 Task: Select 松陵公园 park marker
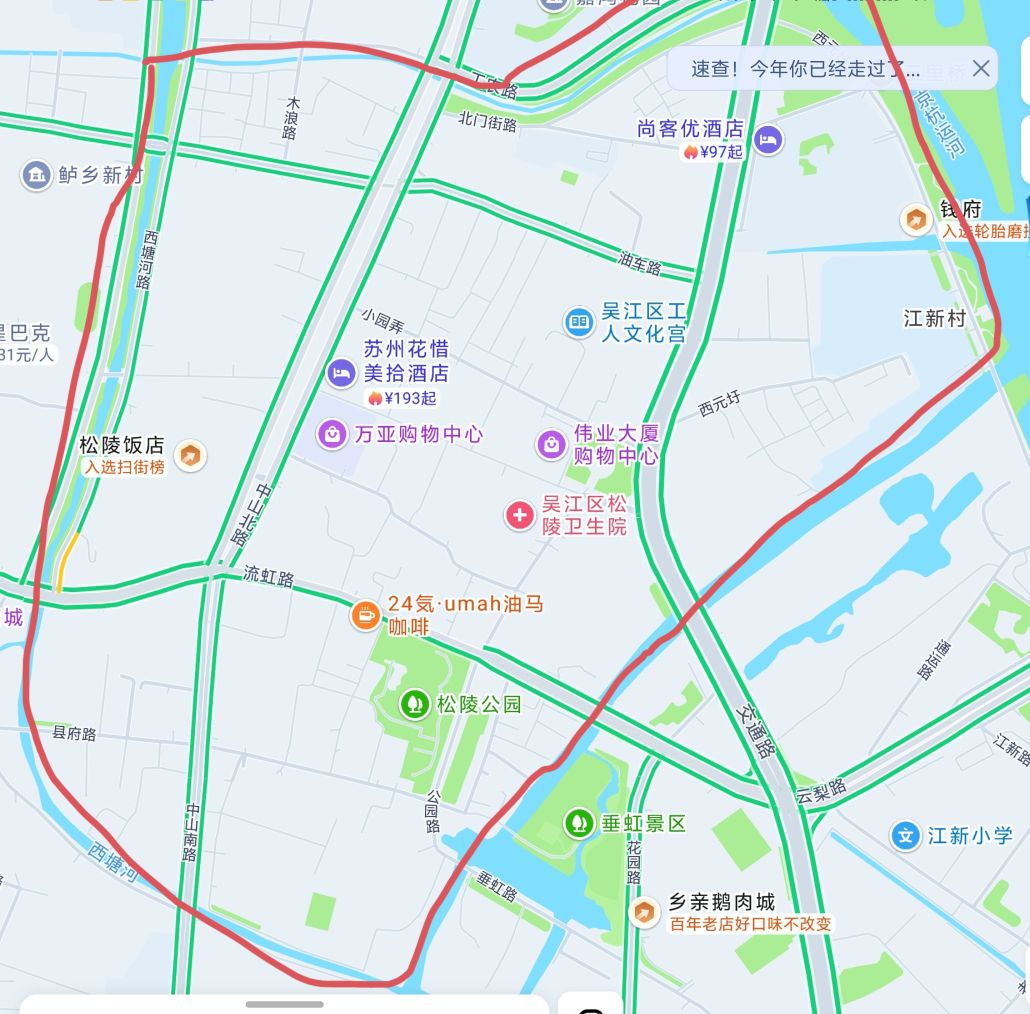coord(412,704)
